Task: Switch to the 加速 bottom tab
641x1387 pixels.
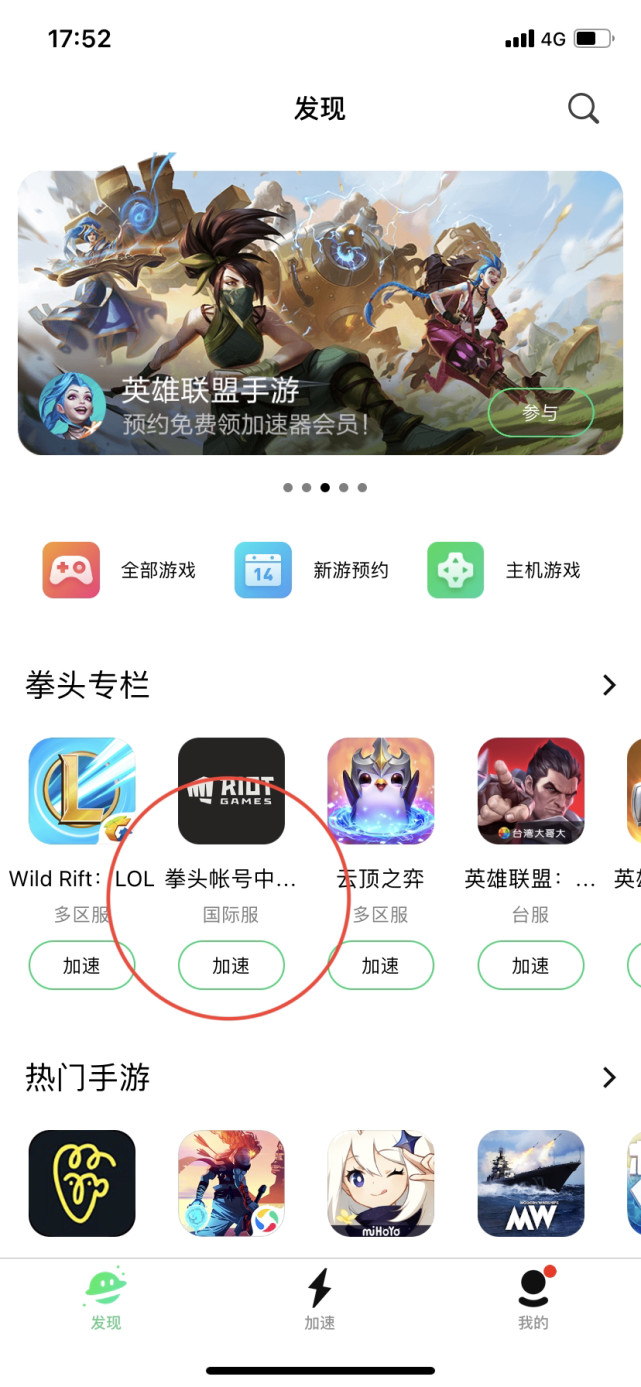Action: (x=320, y=1300)
